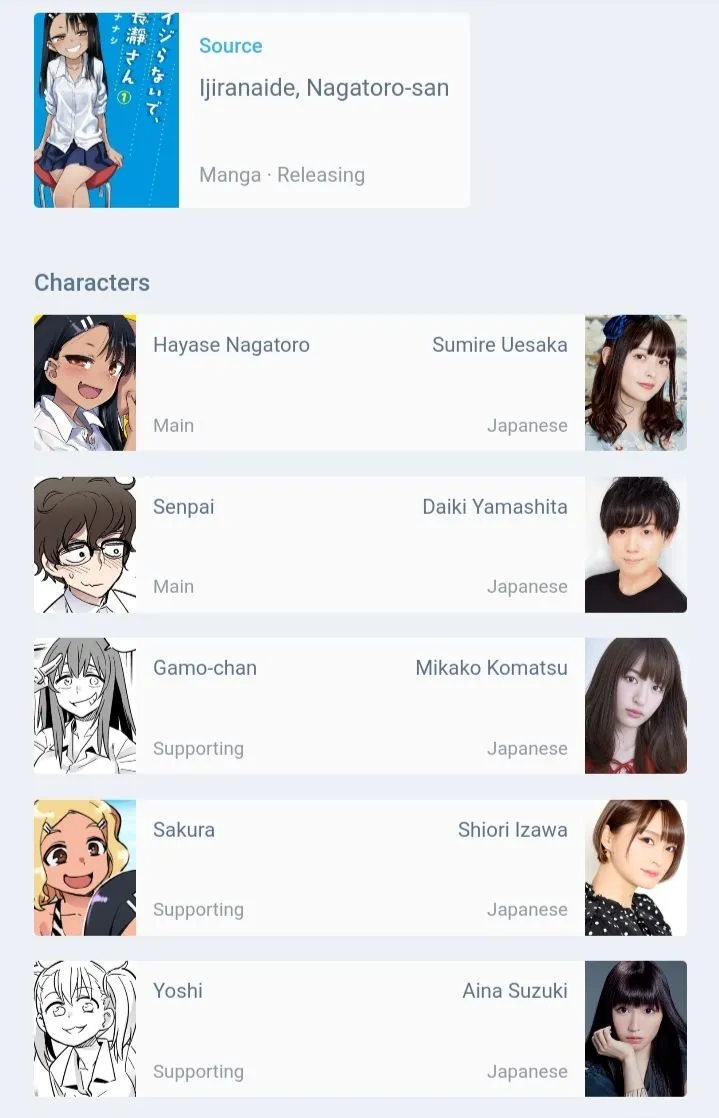Image resolution: width=719 pixels, height=1118 pixels.
Task: Open the Senpai character page
Action: pos(184,507)
